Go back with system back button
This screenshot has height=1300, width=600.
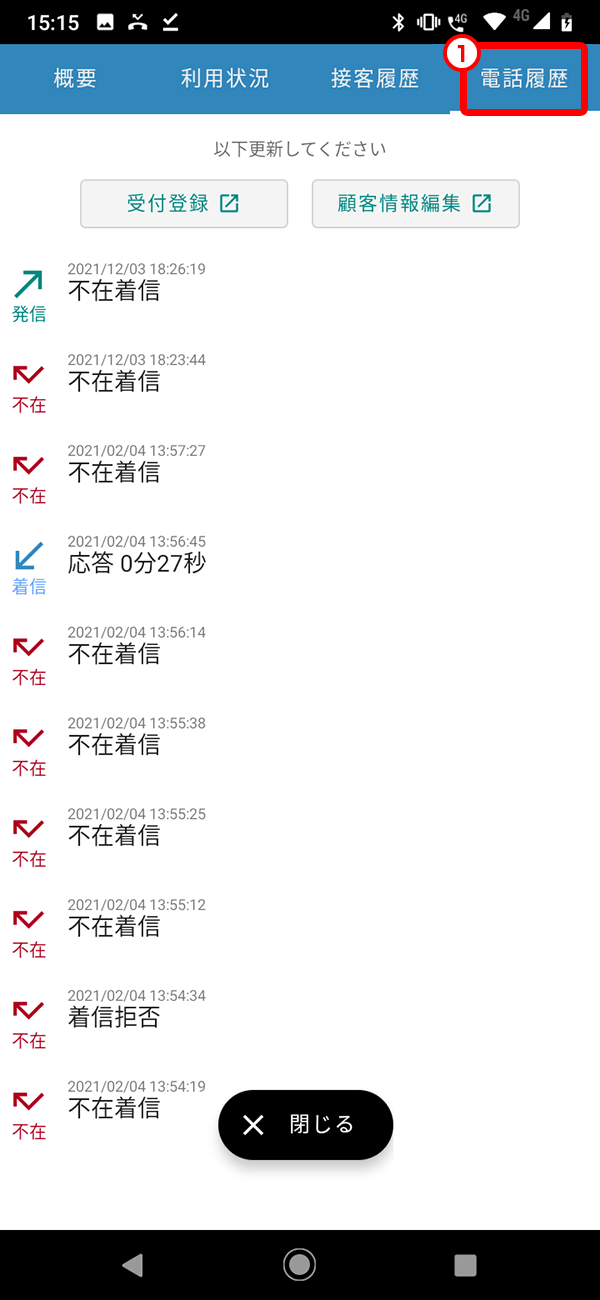pos(132,1265)
